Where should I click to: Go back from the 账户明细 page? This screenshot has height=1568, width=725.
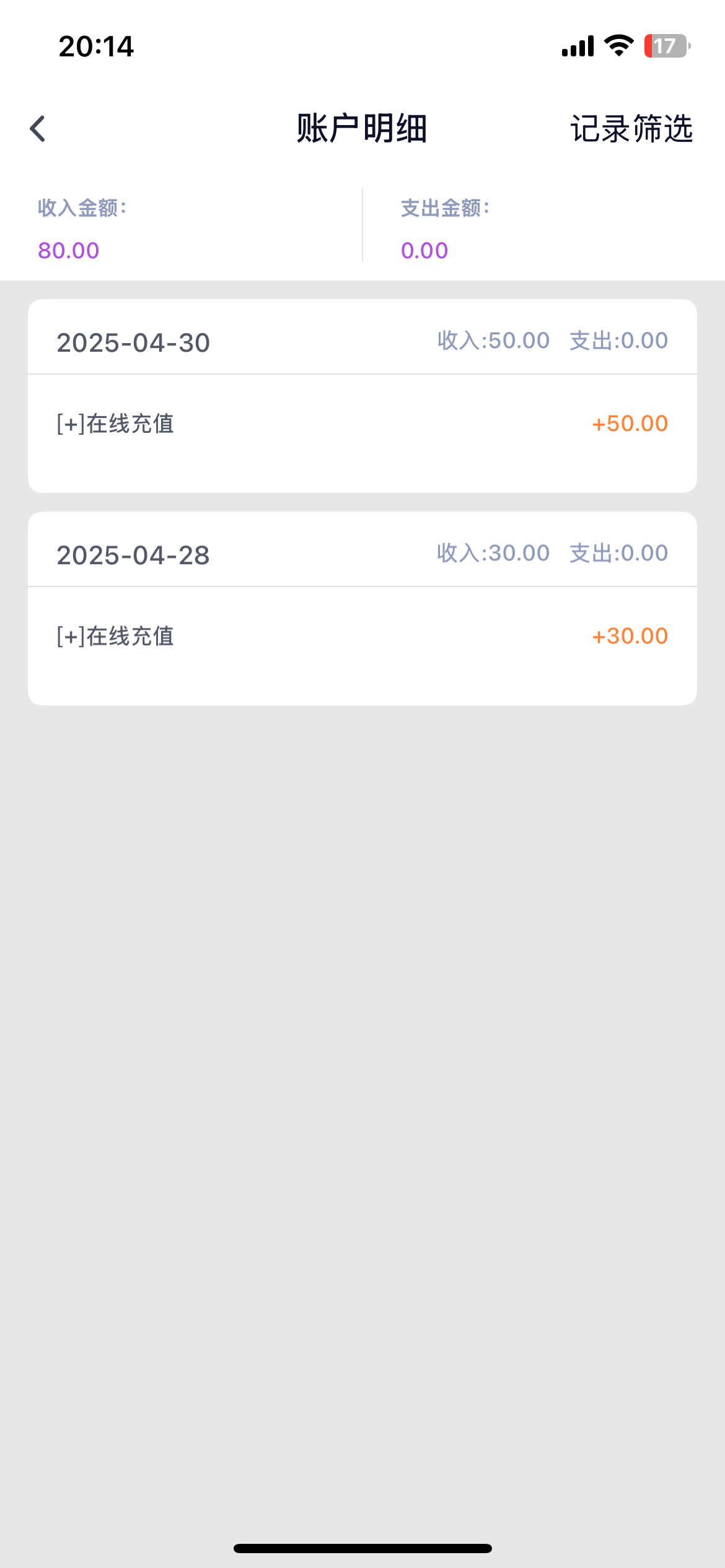(x=38, y=129)
